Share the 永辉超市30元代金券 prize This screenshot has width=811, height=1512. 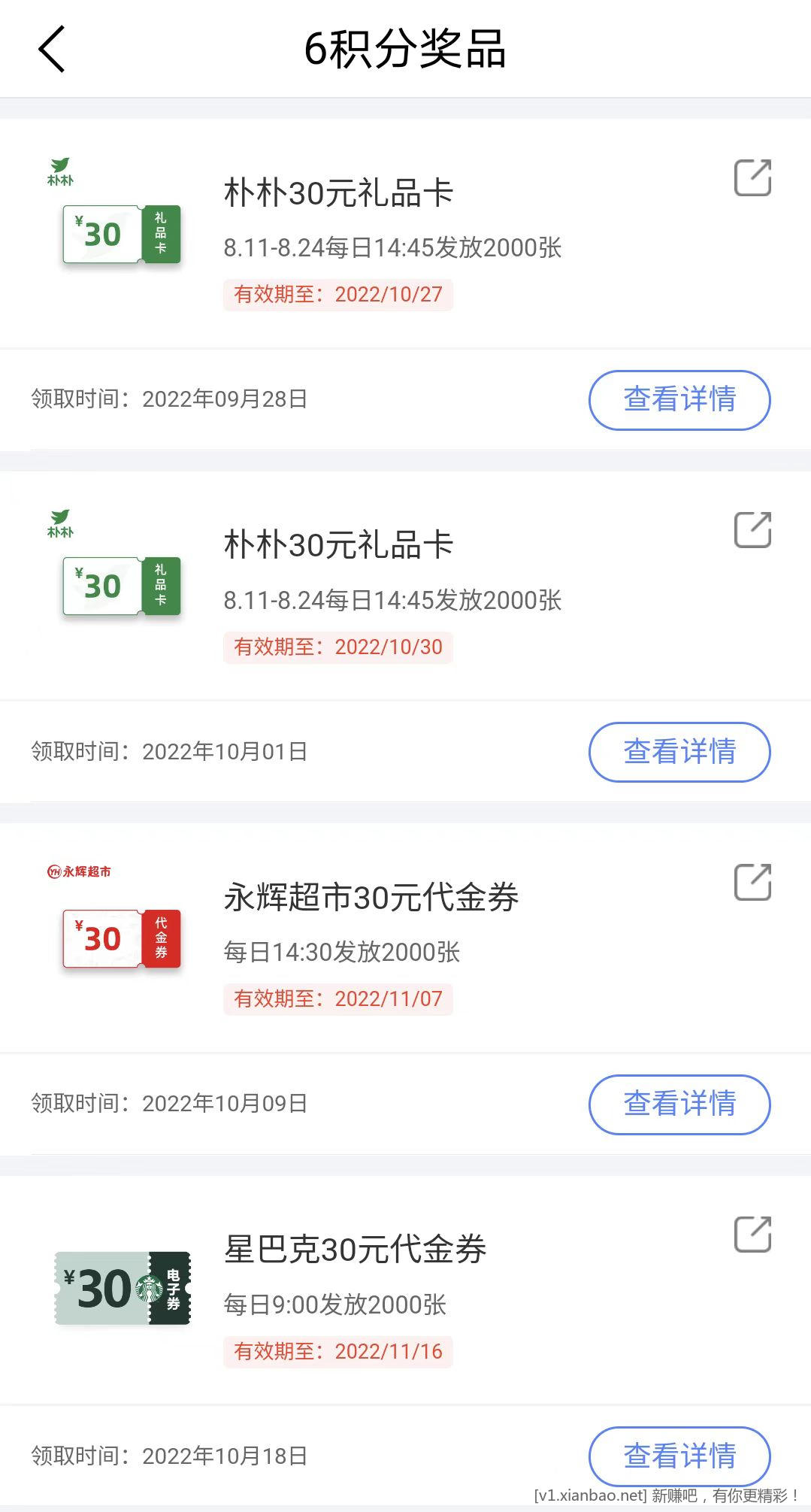(752, 882)
